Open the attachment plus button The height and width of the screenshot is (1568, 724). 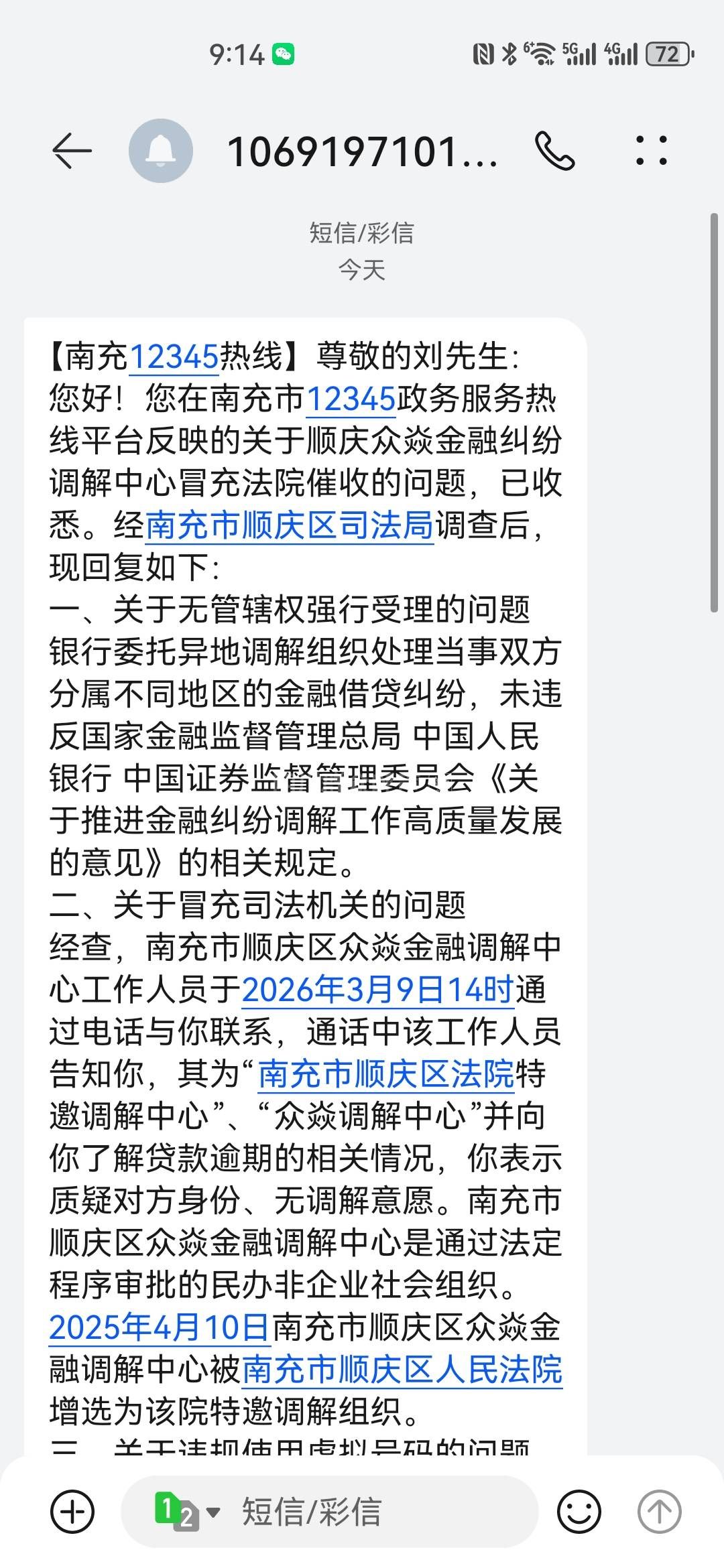tap(72, 1511)
